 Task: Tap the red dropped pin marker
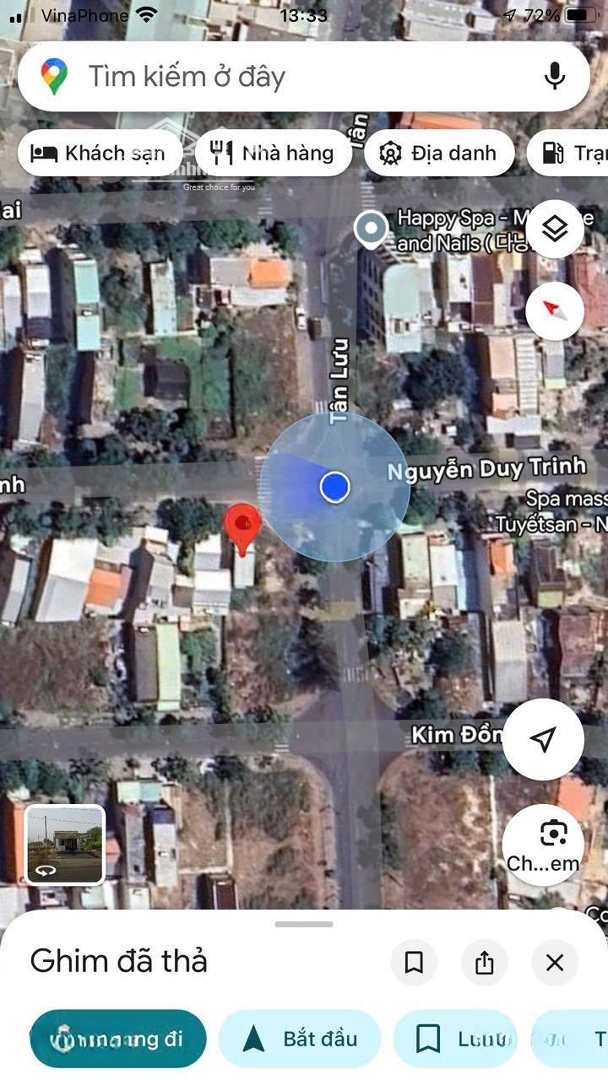[242, 526]
